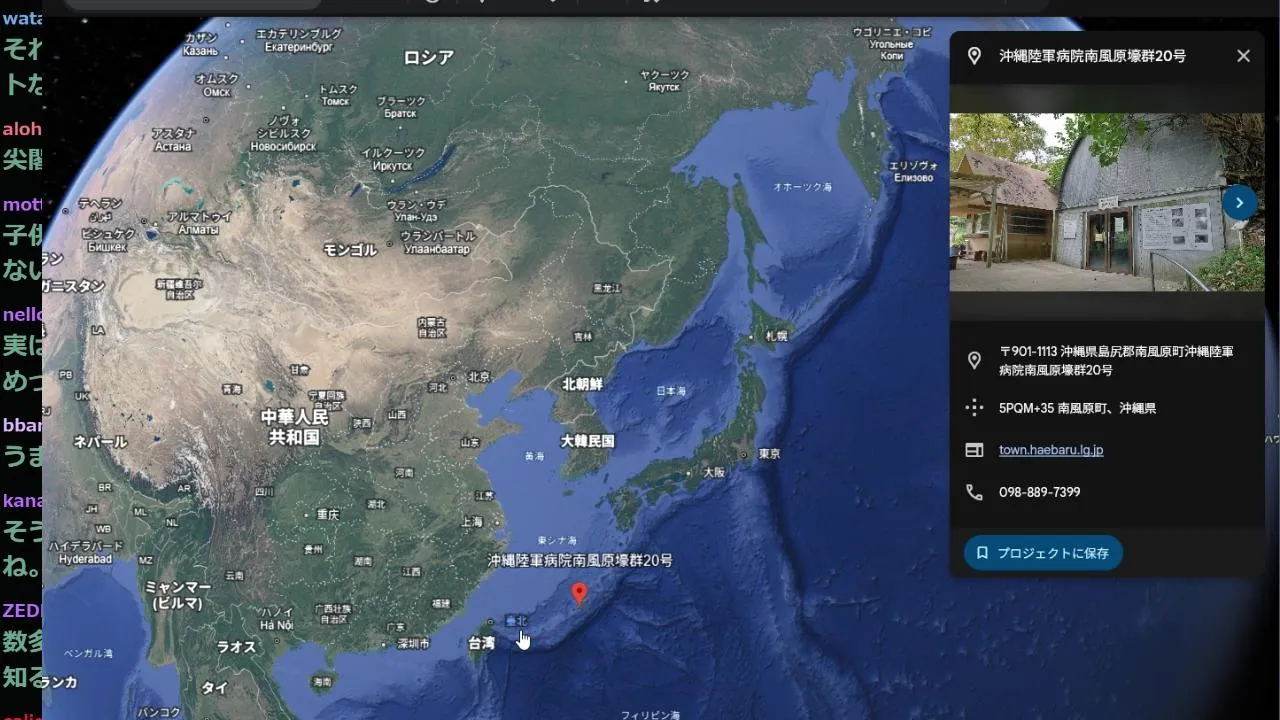The width and height of the screenshot is (1280, 720).
Task: Tap the red location pin on the map
Action: (579, 593)
